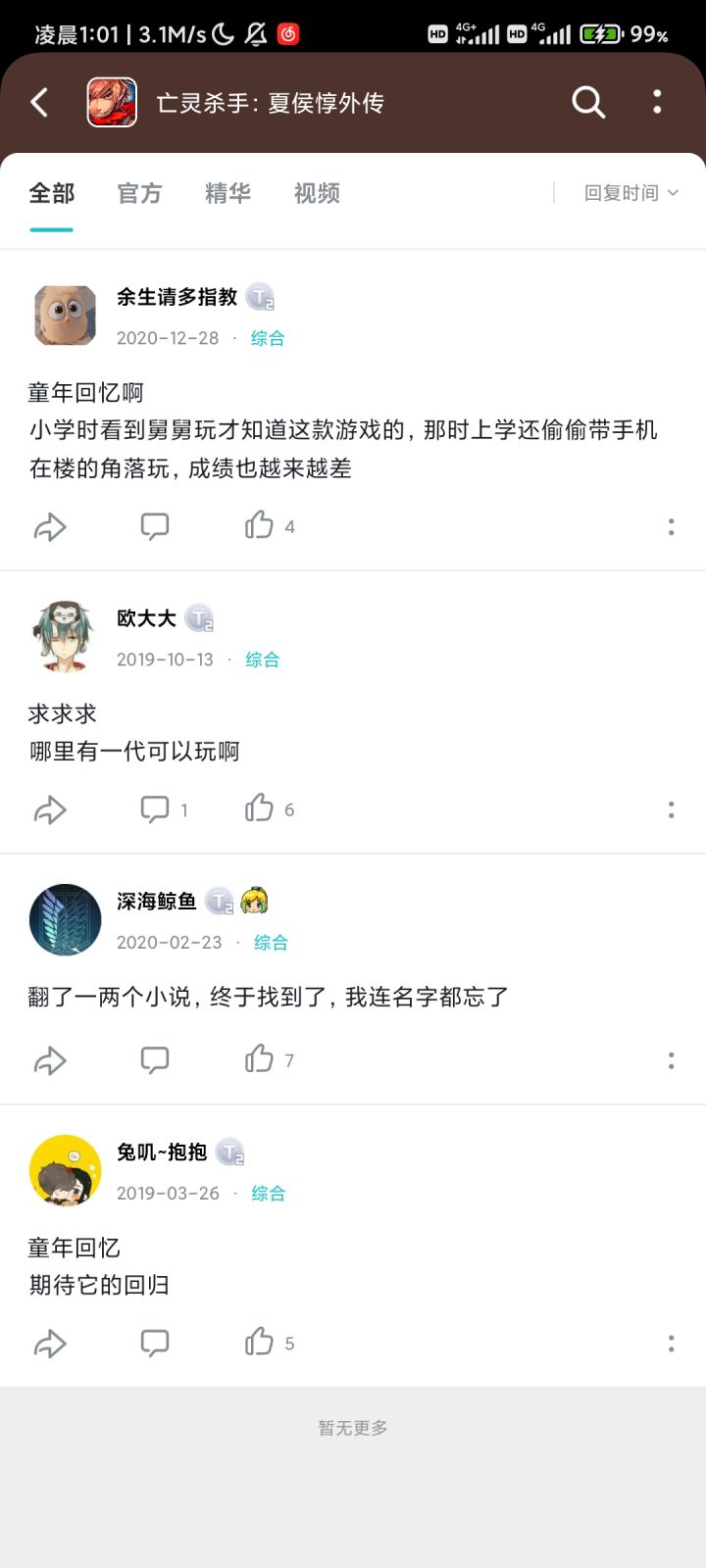Like 兔叽~抱抱's post
The height and width of the screenshot is (1568, 706).
coord(260,1342)
